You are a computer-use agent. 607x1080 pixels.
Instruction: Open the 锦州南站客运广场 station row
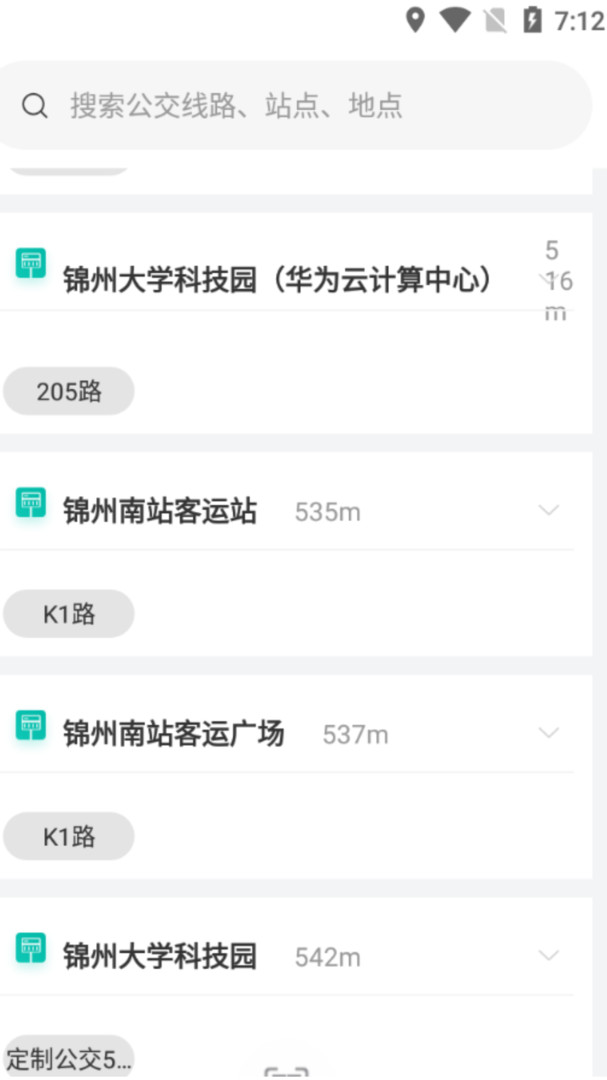tap(174, 734)
